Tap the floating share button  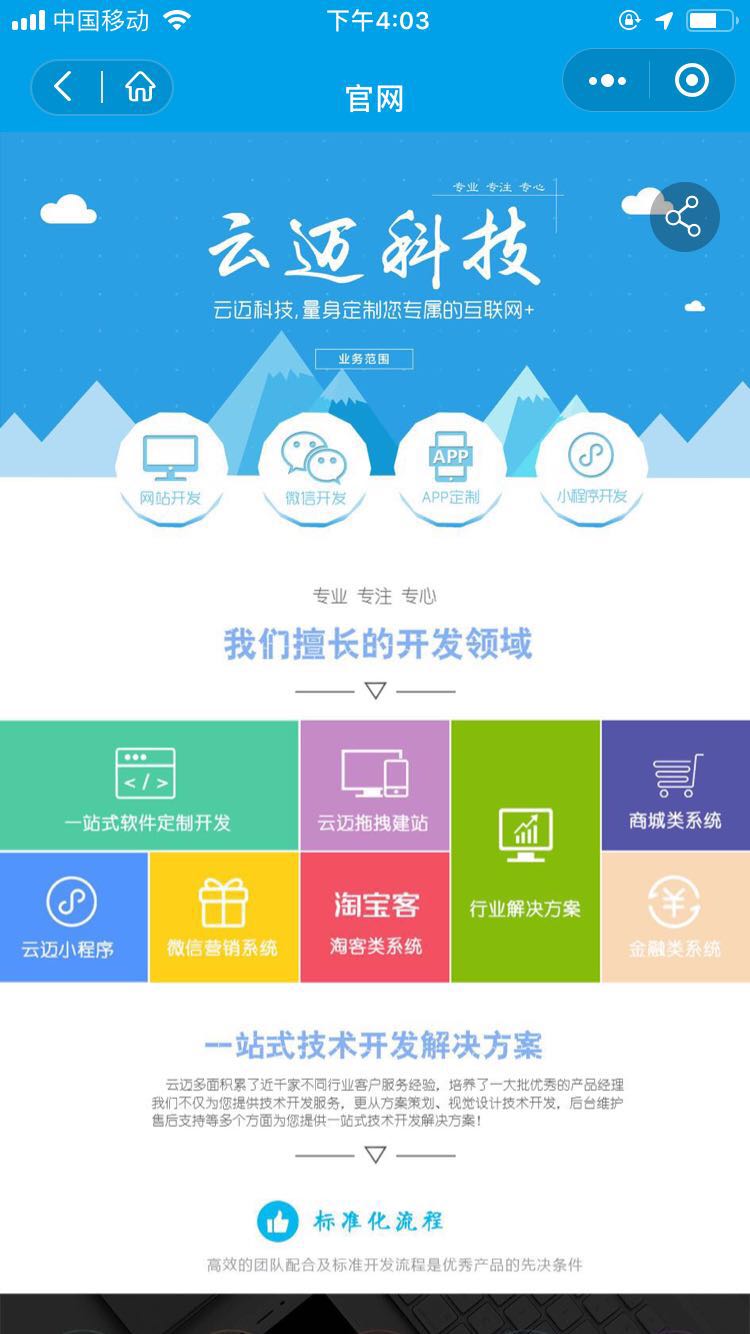684,217
